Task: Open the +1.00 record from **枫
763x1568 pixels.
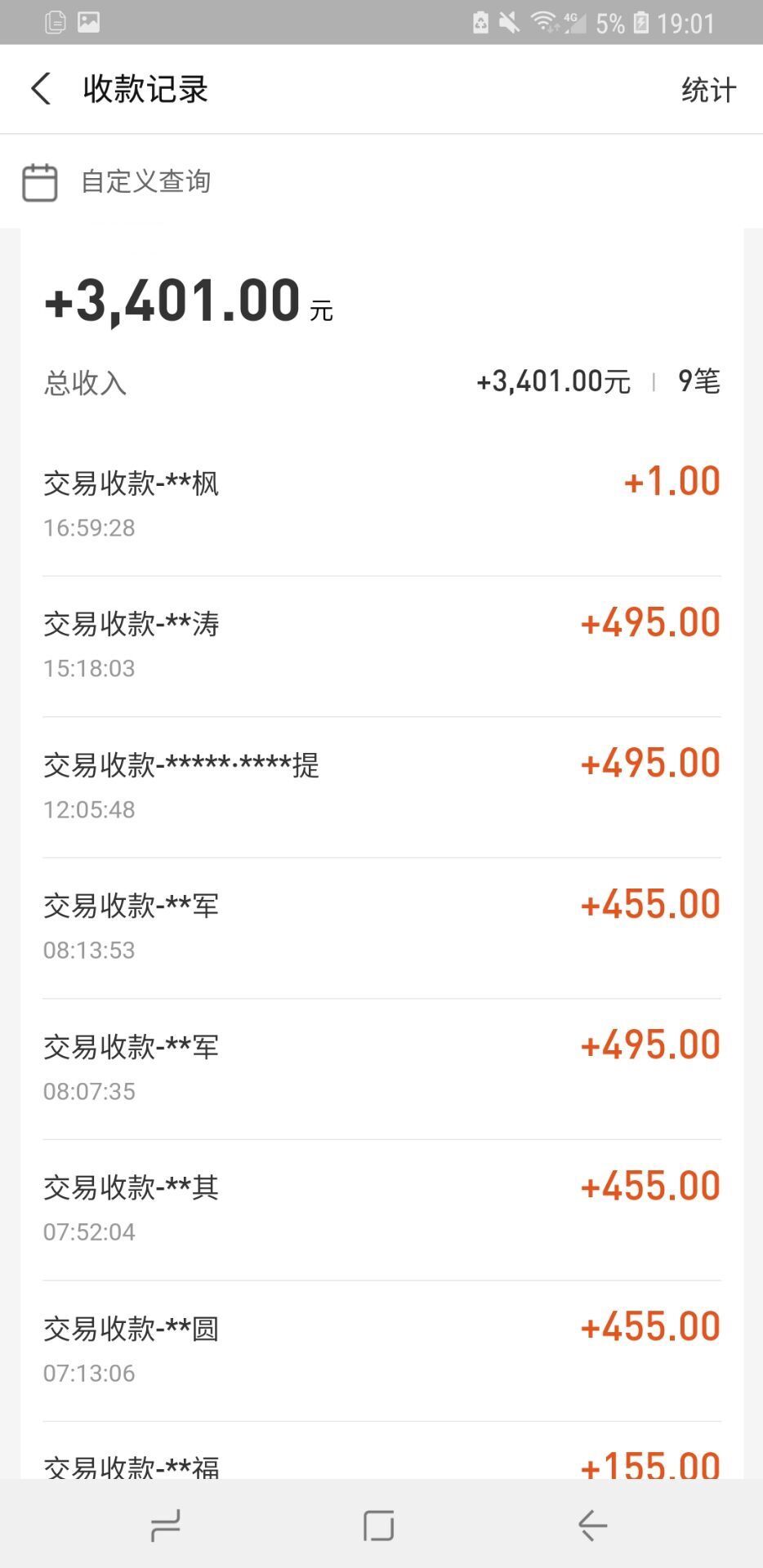Action: (x=381, y=506)
